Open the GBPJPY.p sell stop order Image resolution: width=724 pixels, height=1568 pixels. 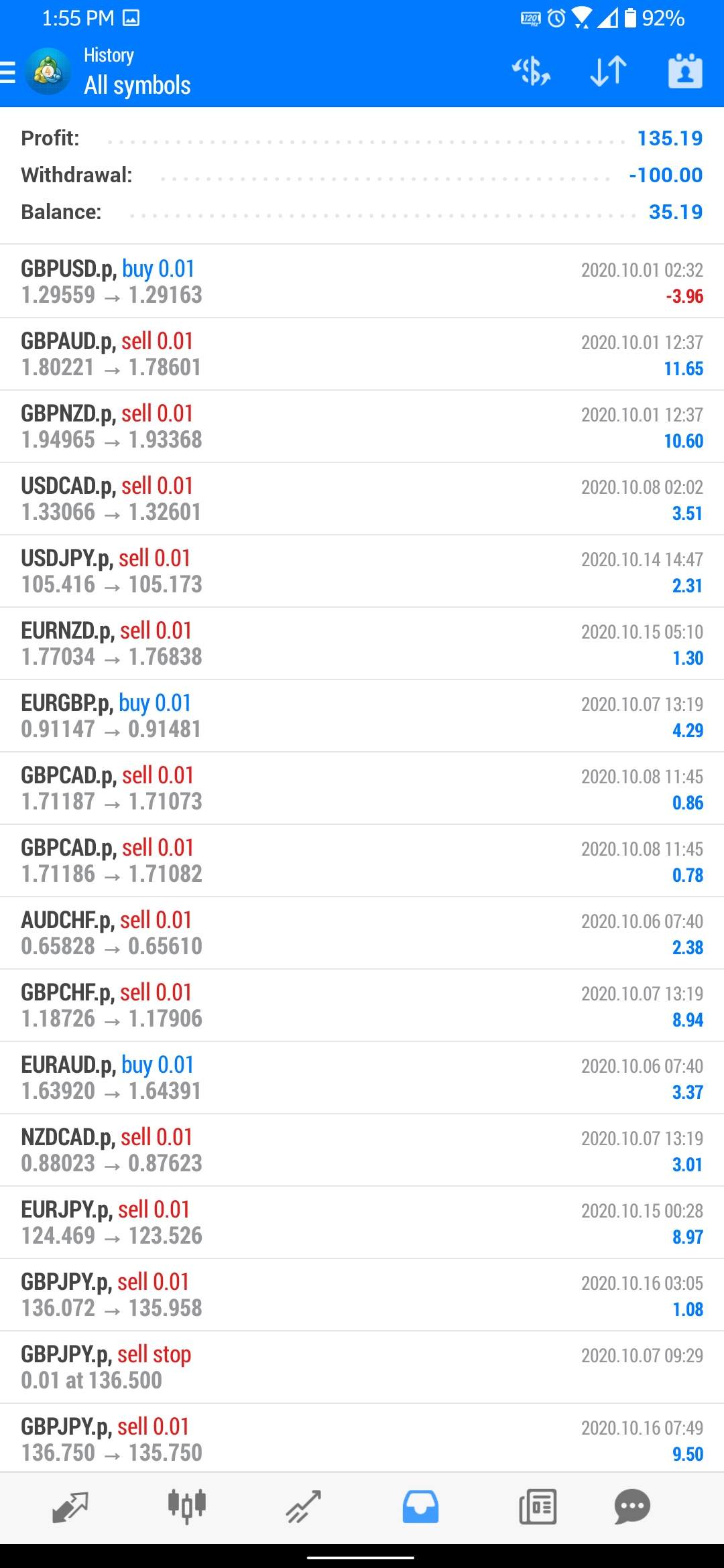(x=362, y=1367)
